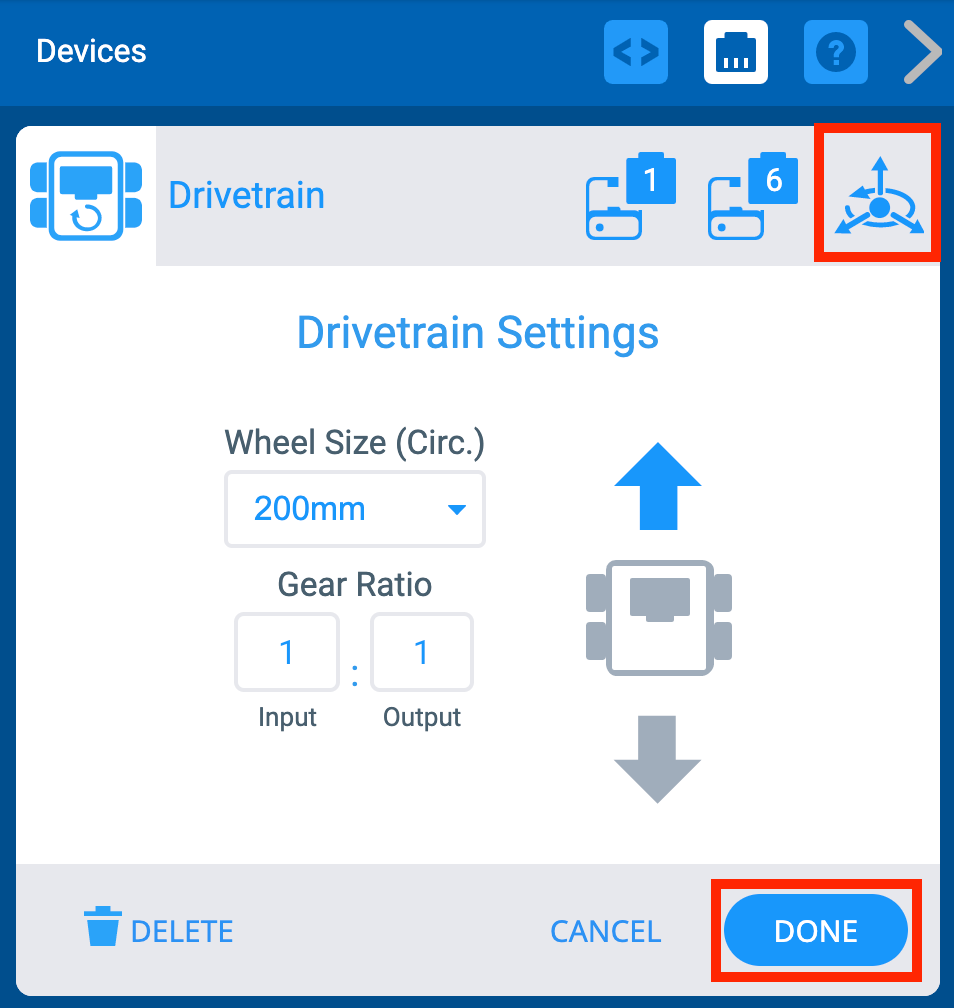Collapse panel with the right chevron
954x1008 pixels.
click(x=921, y=52)
